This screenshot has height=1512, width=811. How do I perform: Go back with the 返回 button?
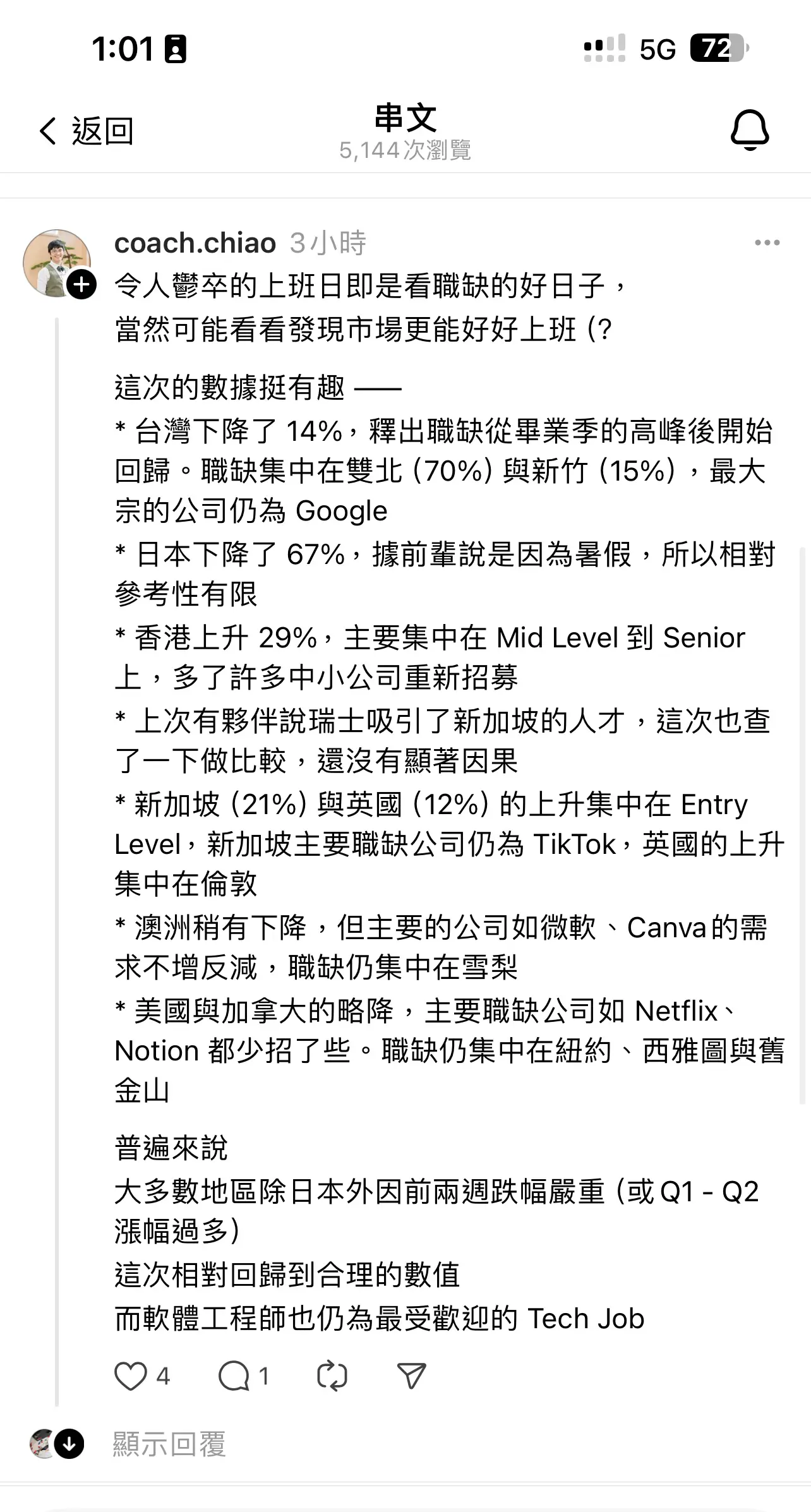(86, 131)
